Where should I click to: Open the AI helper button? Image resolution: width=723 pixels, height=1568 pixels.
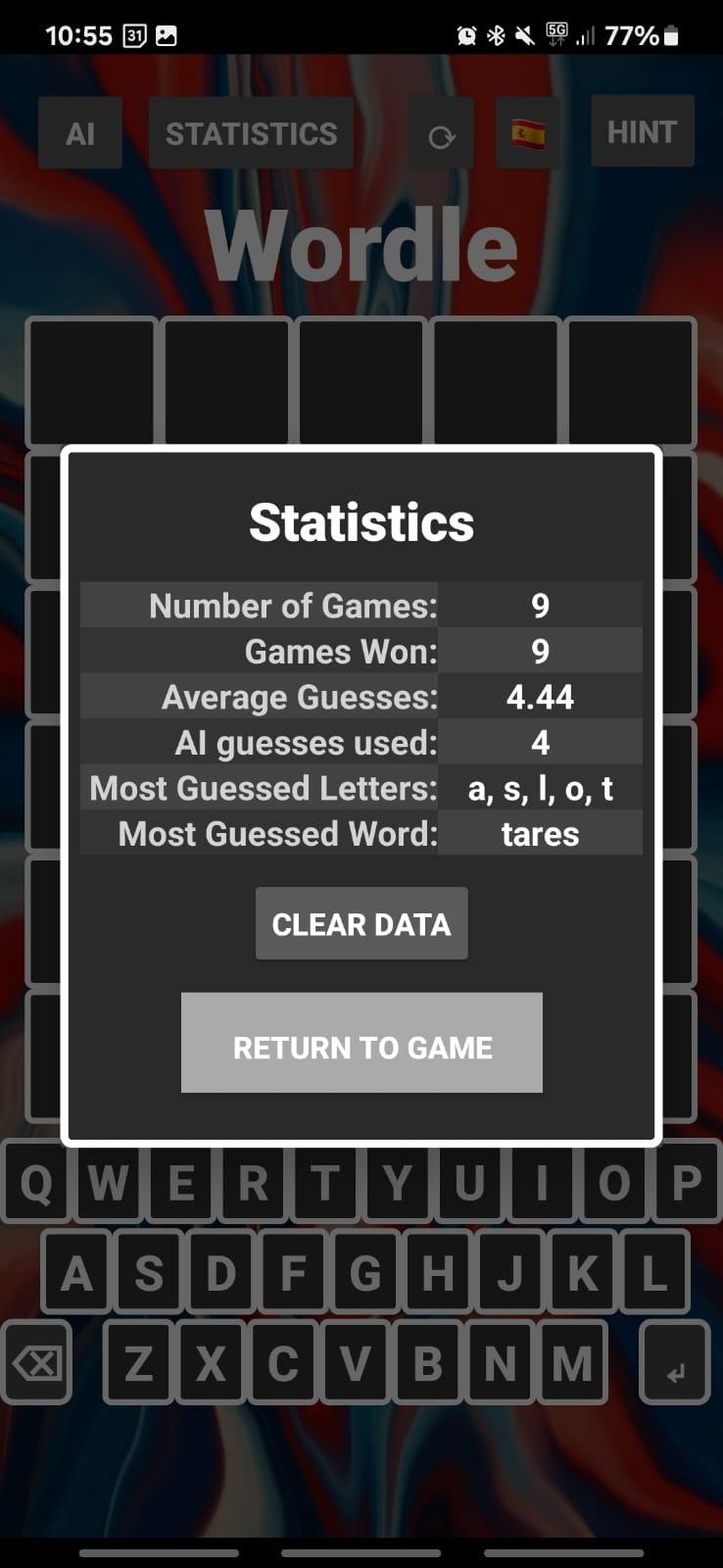point(80,133)
